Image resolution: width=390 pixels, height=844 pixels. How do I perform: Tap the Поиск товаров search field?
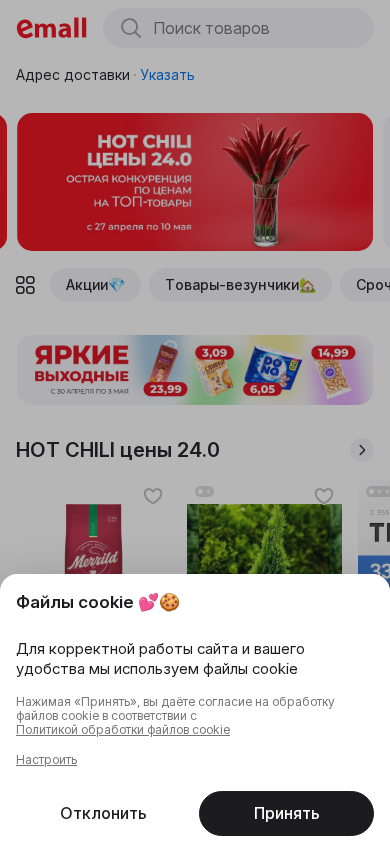click(238, 28)
